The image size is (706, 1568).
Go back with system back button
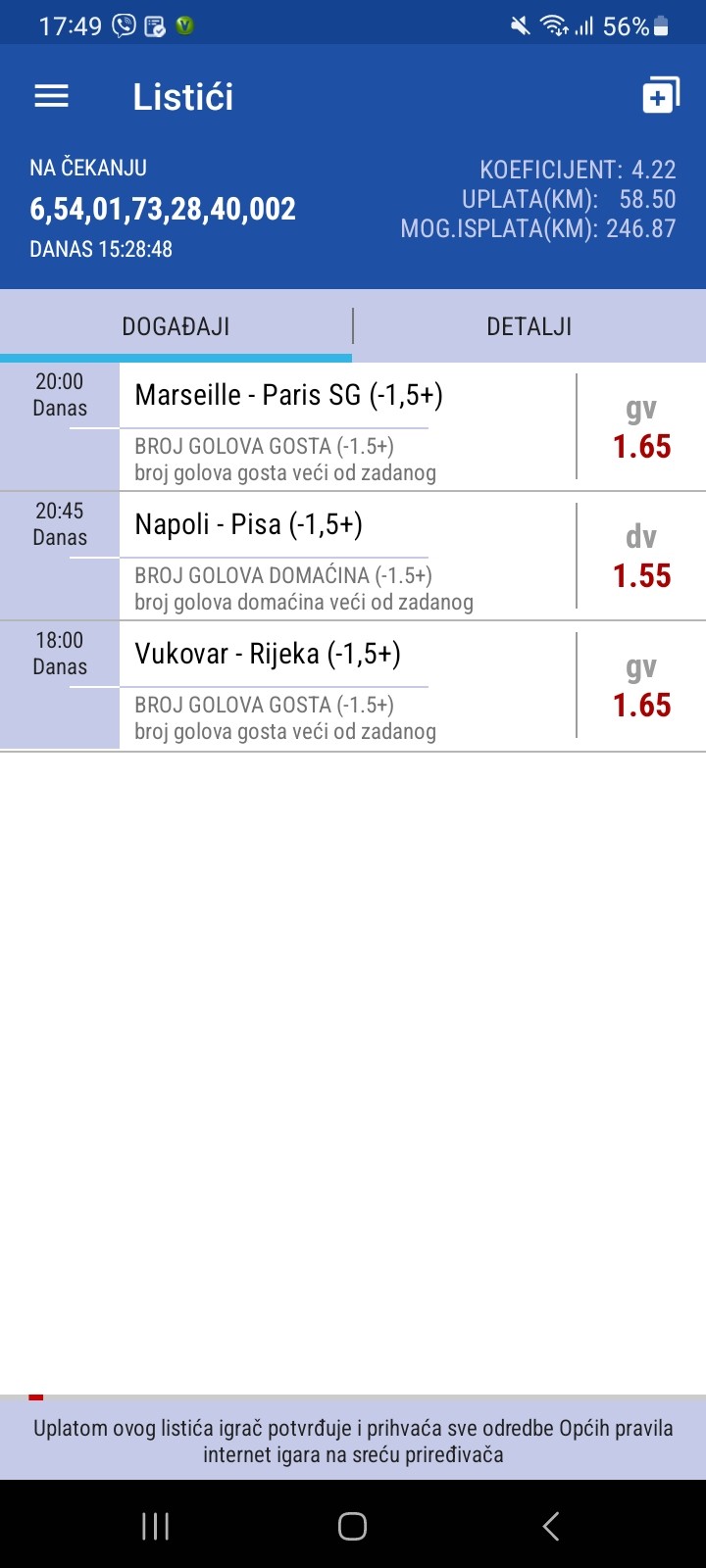pyautogui.click(x=551, y=1526)
